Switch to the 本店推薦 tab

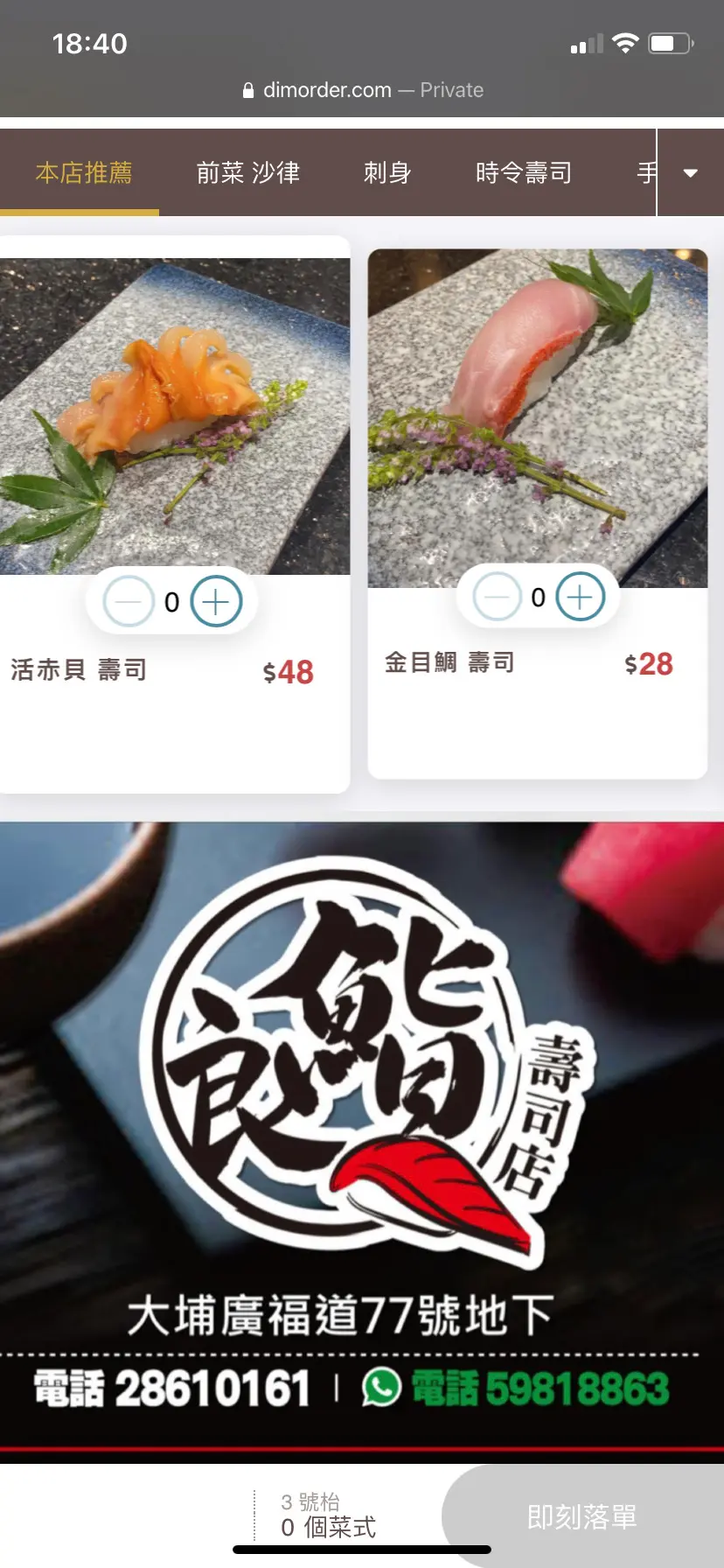83,173
